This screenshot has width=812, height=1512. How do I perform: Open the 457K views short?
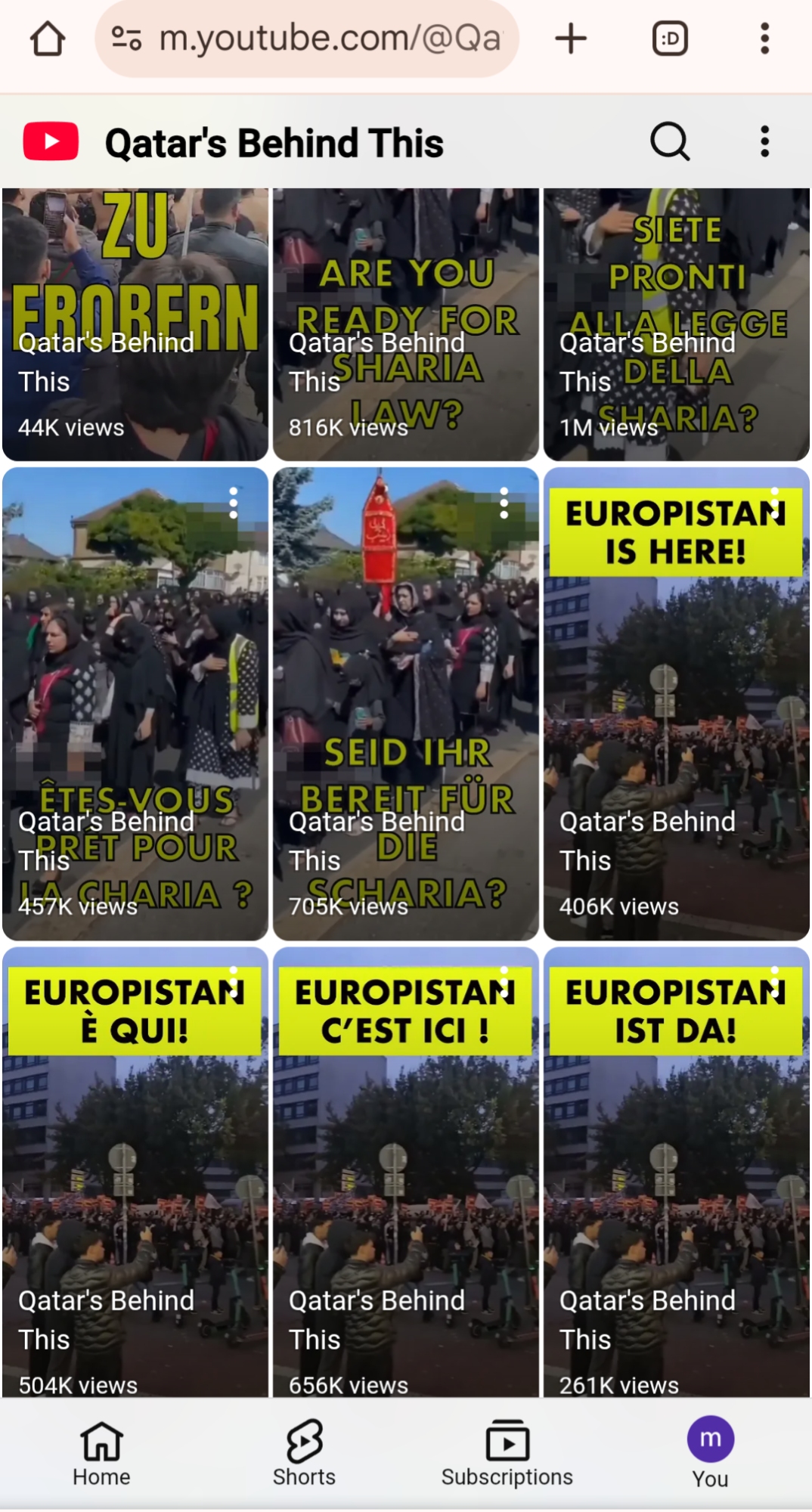coord(135,703)
